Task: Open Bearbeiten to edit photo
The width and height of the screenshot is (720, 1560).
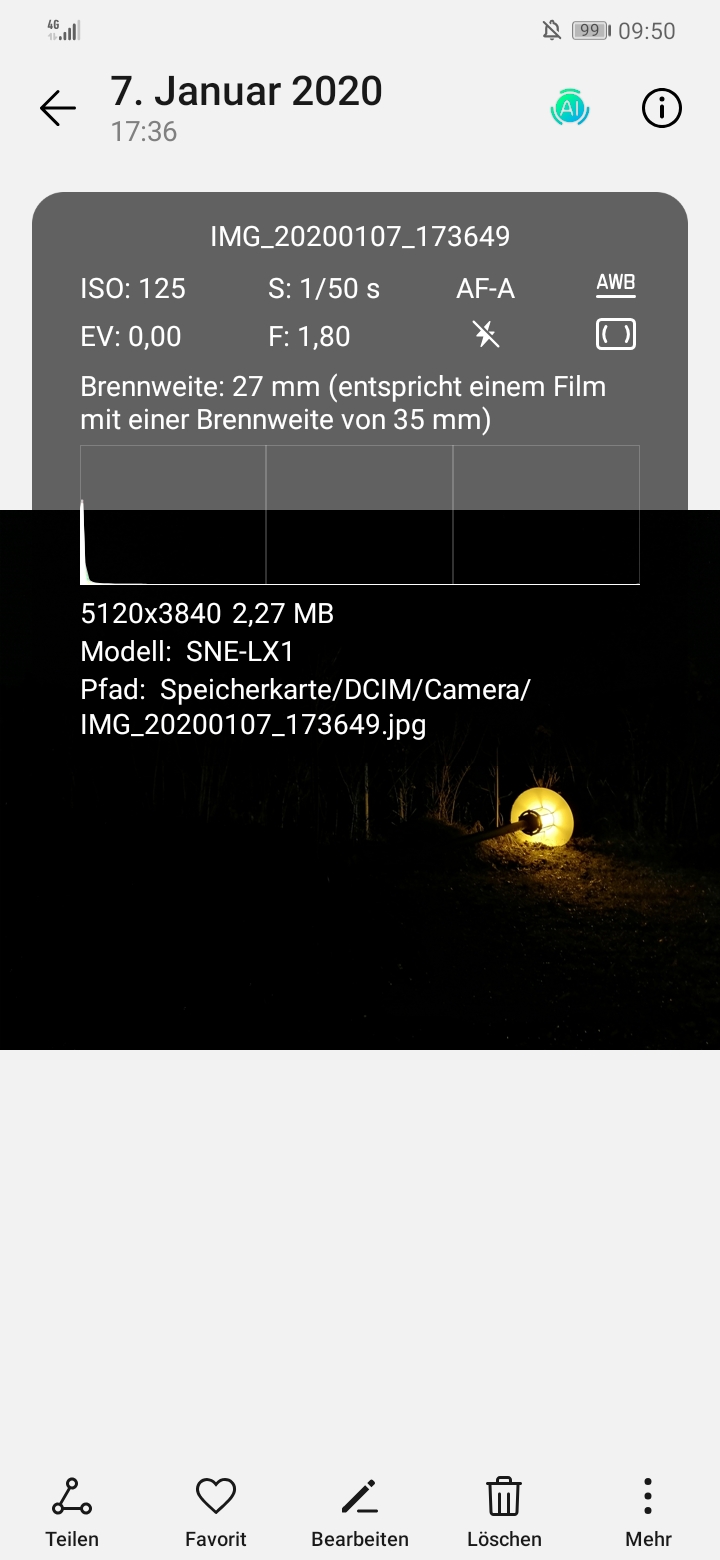Action: click(360, 1511)
